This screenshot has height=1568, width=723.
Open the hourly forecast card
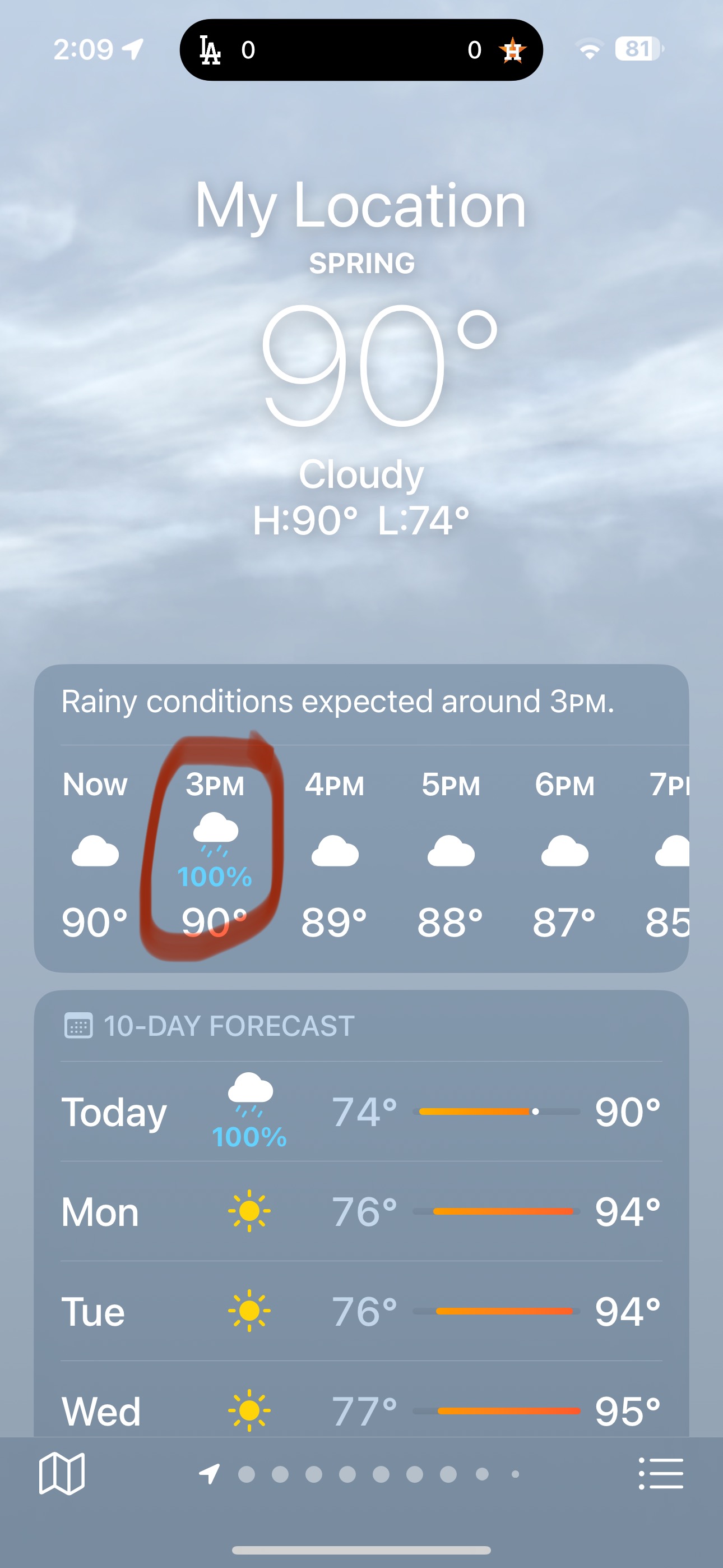click(361, 852)
